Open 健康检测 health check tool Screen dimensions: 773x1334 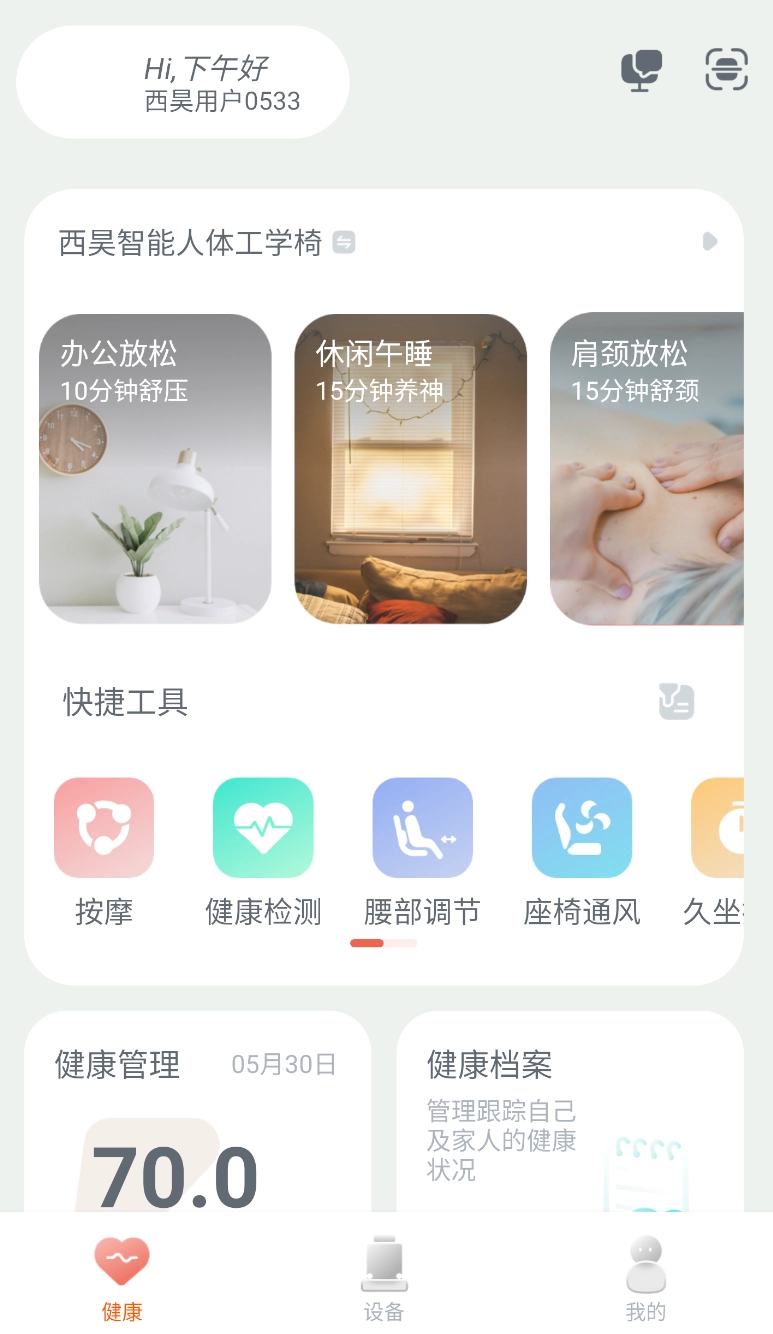263,827
